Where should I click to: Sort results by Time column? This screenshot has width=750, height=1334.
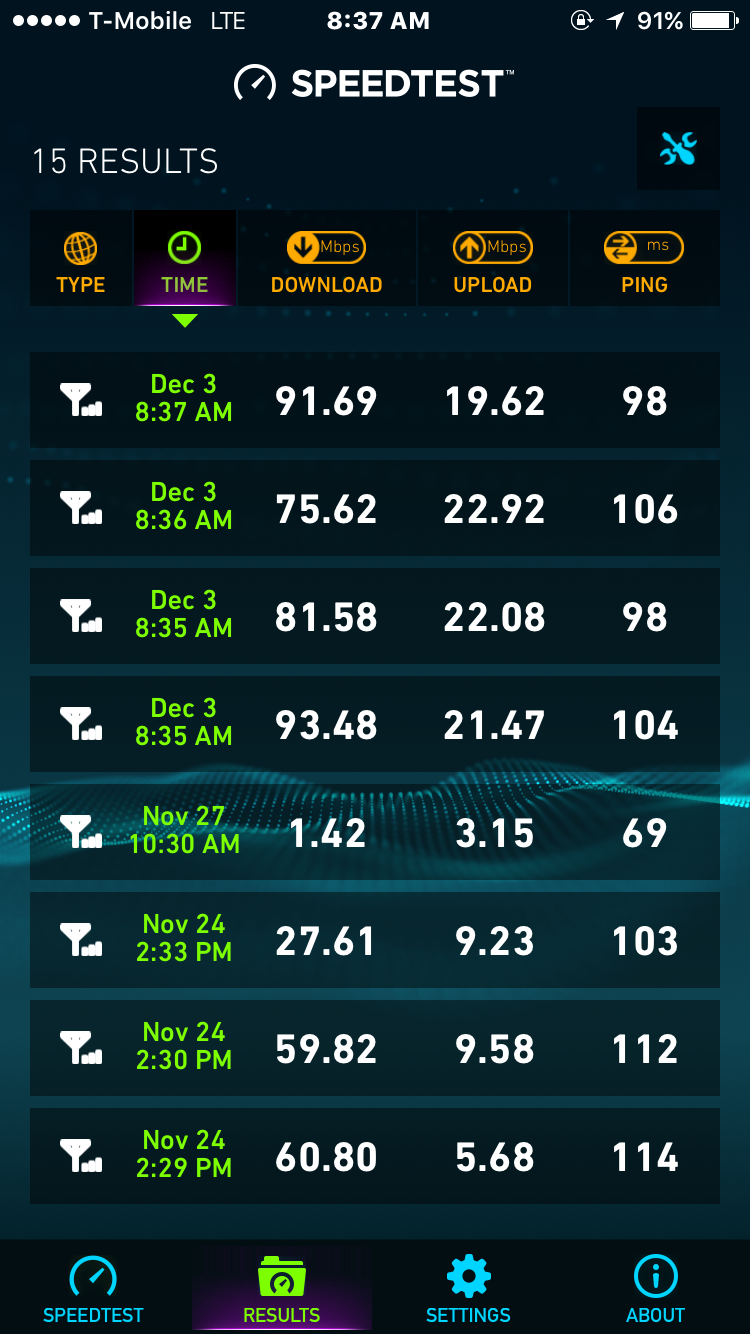[185, 258]
